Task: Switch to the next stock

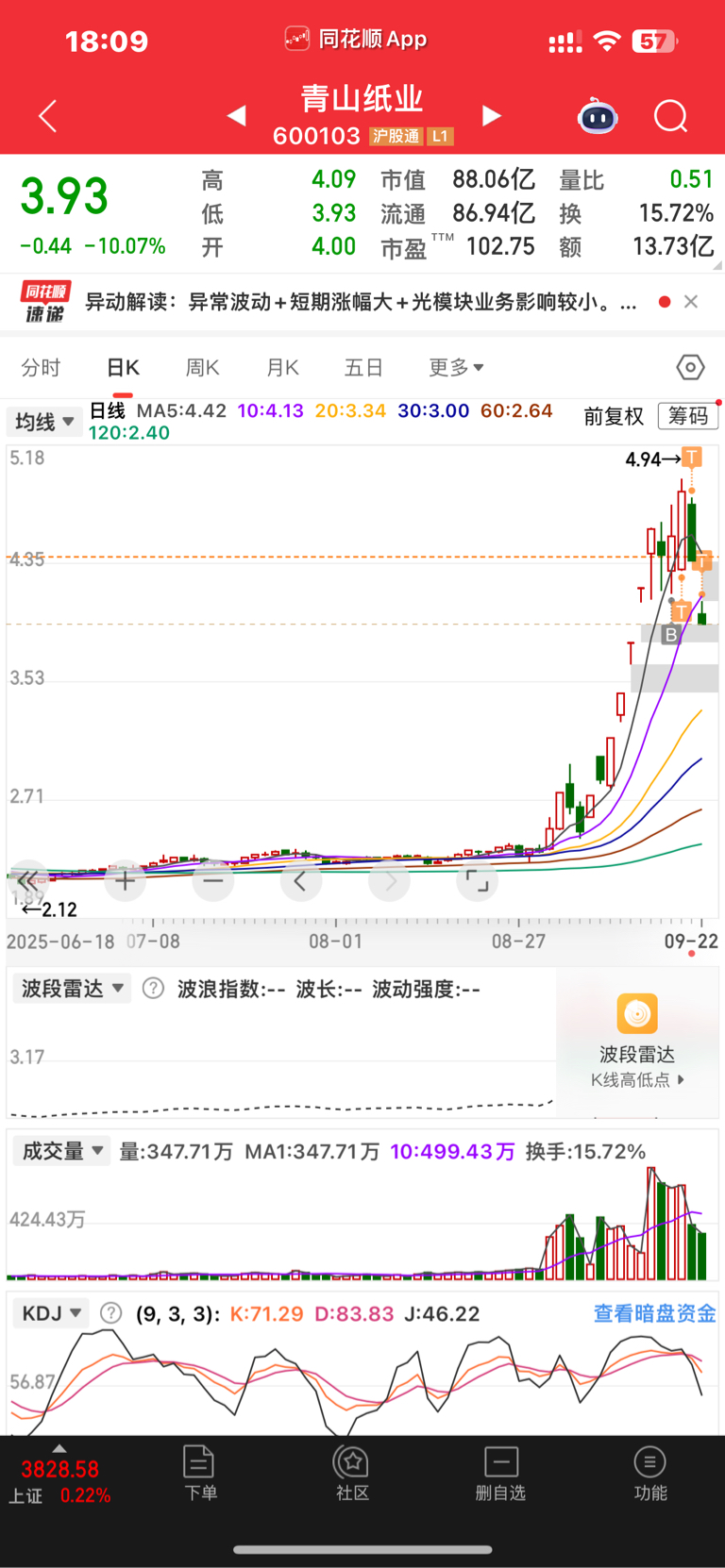Action: coord(491,116)
